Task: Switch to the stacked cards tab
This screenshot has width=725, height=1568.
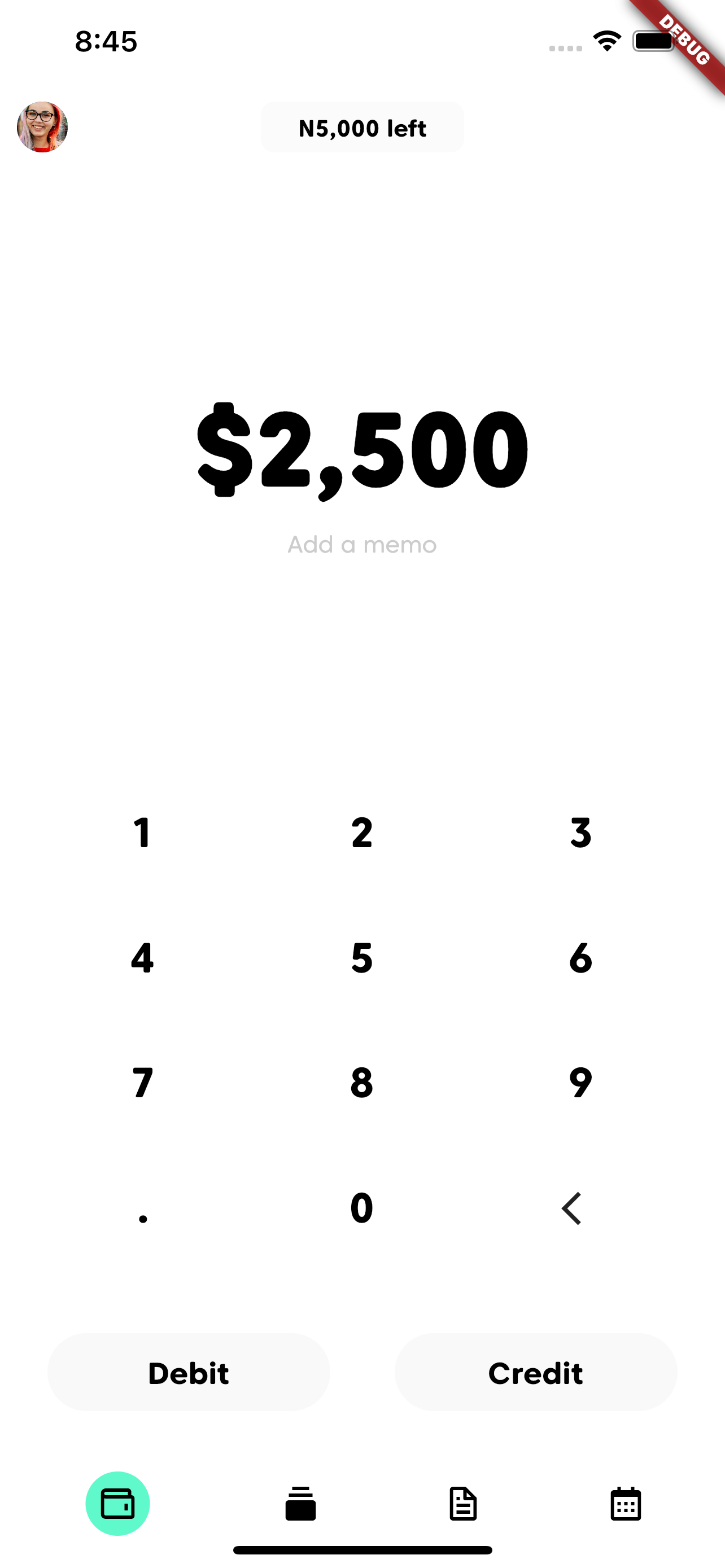Action: point(301,1504)
